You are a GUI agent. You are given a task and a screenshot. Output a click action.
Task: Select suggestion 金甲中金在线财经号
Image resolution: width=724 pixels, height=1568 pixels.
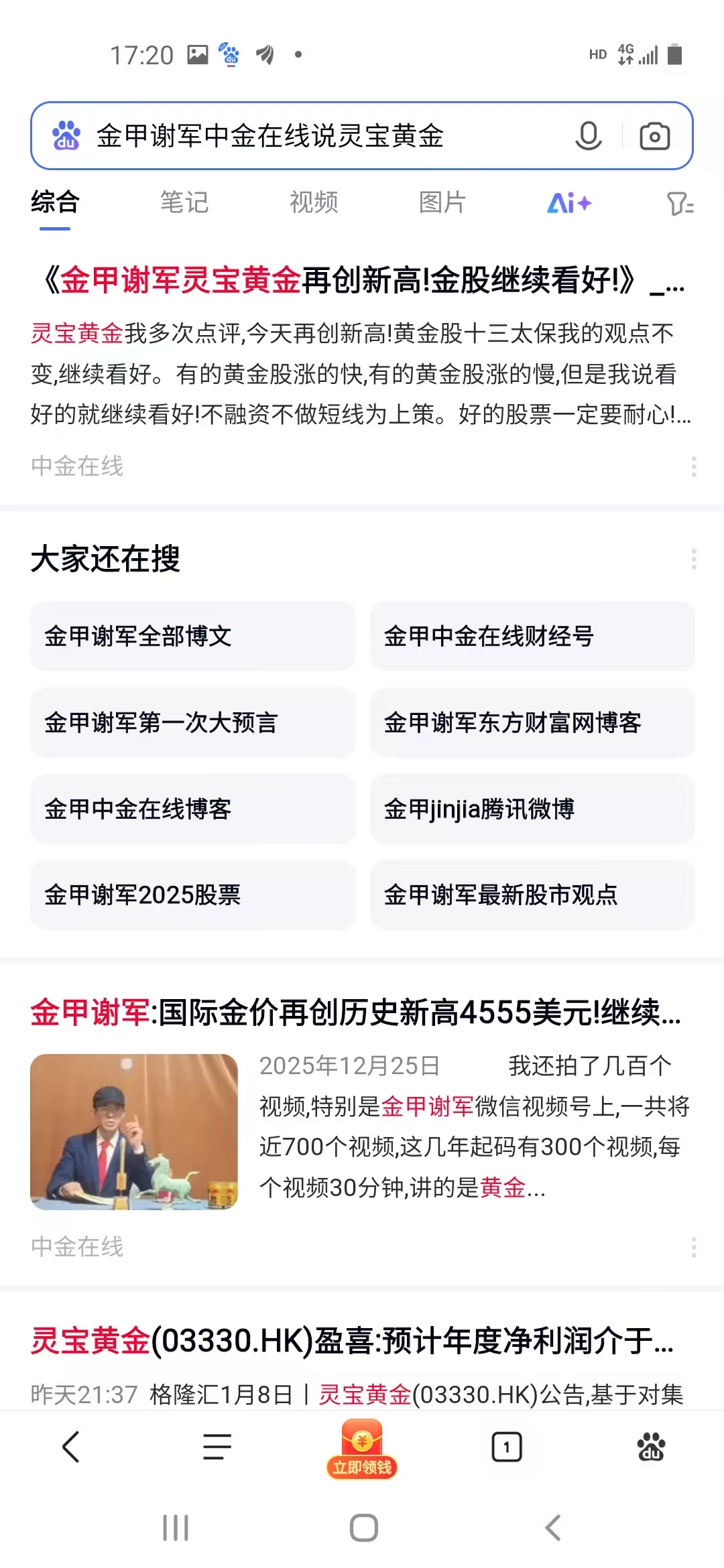tap(532, 636)
